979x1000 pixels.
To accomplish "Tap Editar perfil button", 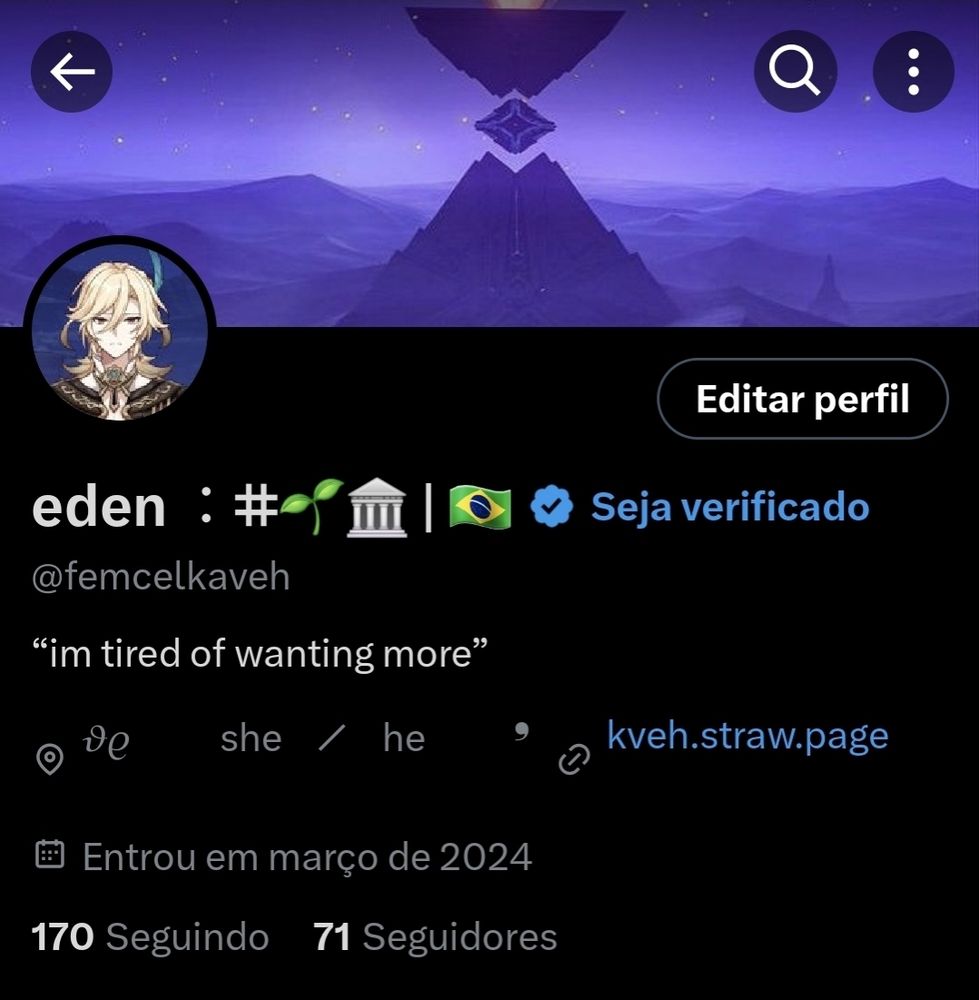I will click(802, 399).
